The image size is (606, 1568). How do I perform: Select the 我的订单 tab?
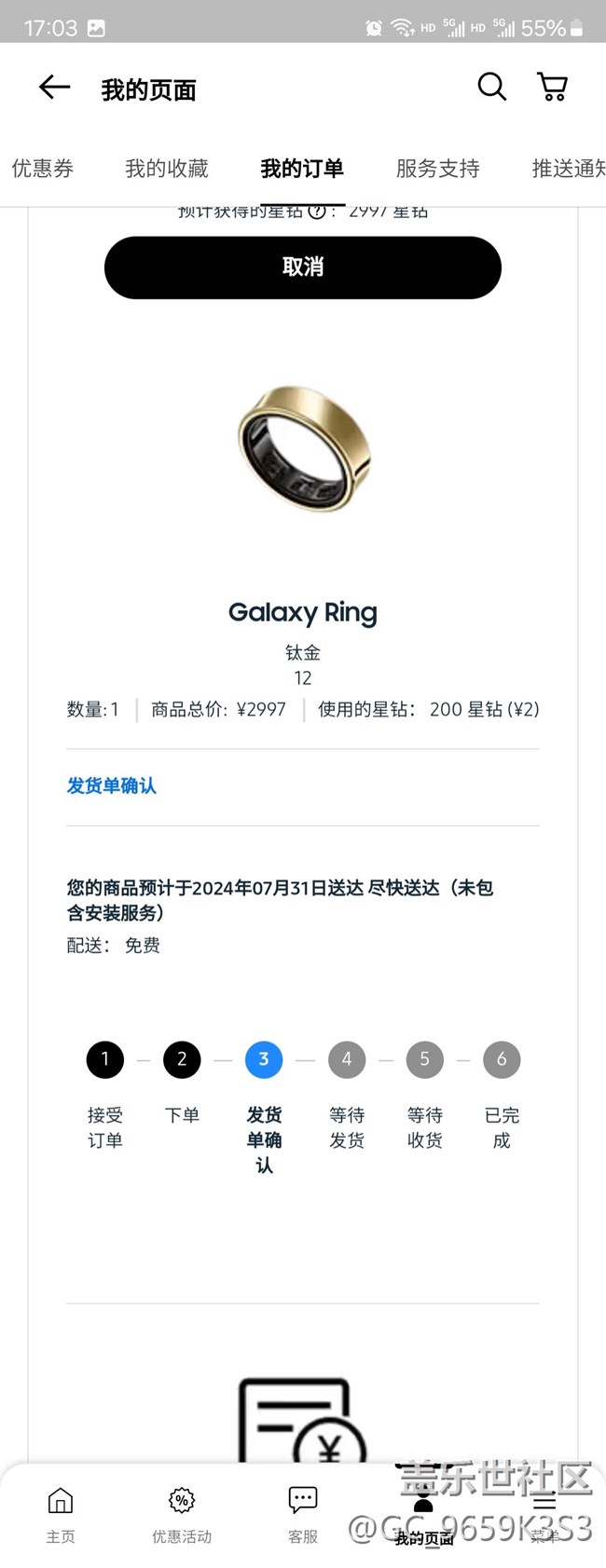click(302, 169)
